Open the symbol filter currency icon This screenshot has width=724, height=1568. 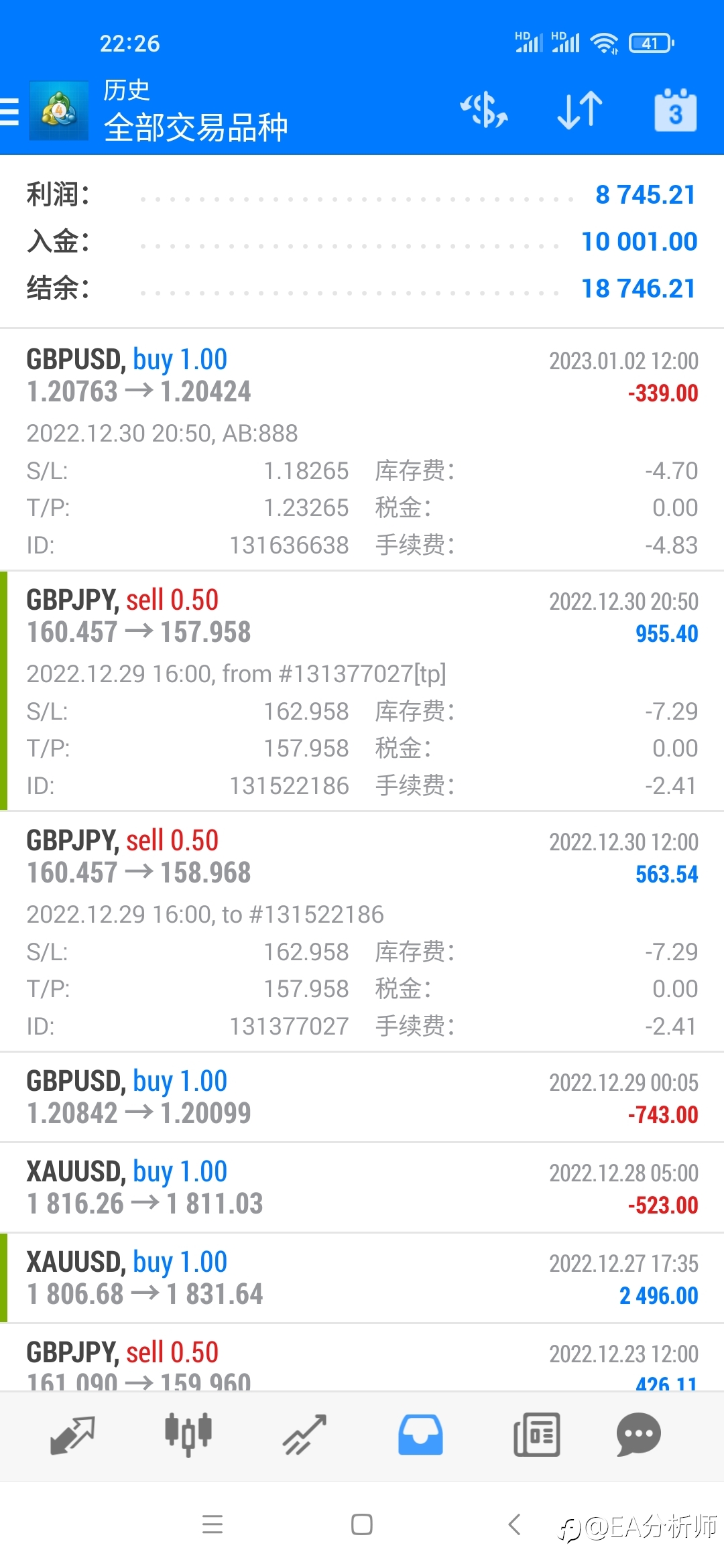point(484,111)
